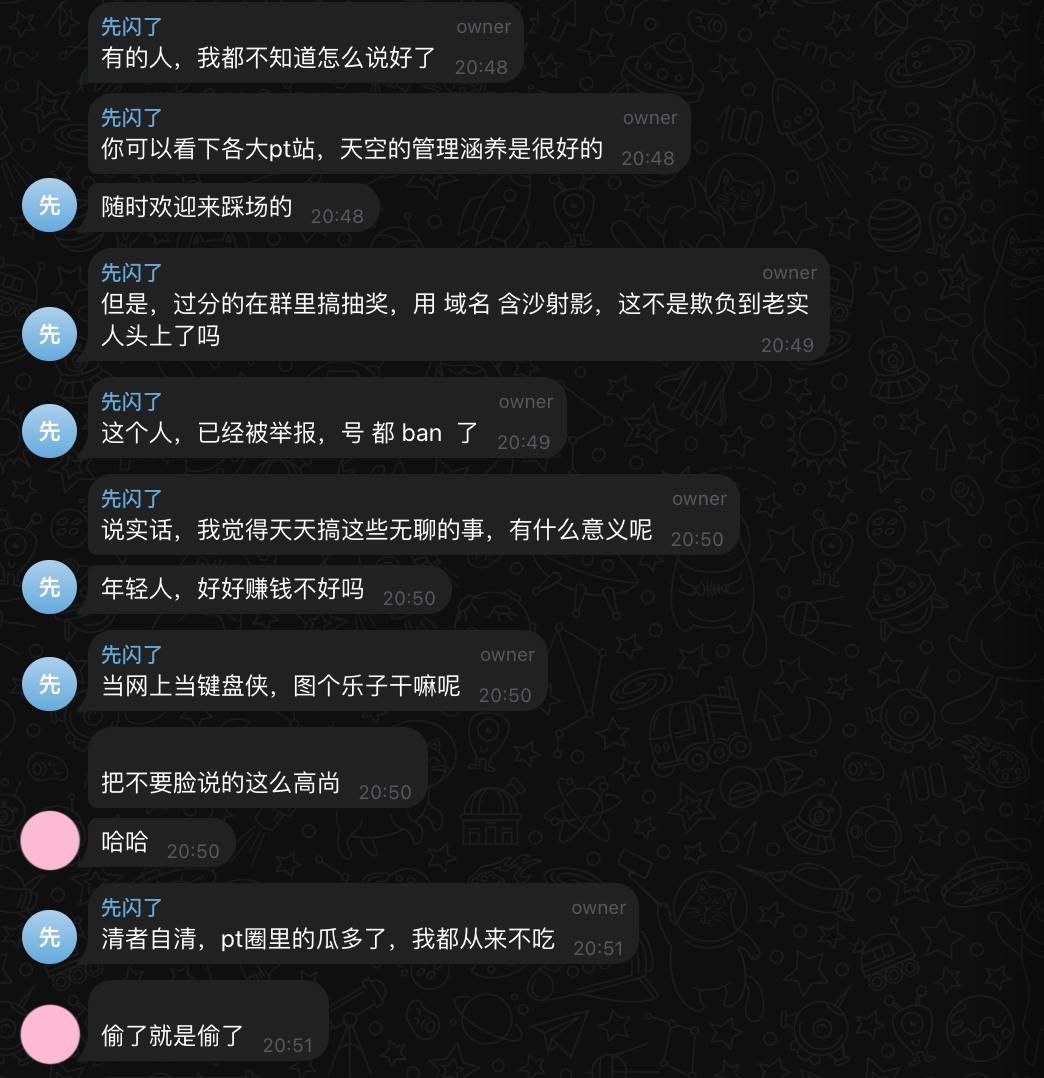Open sender avatar beside "年轻人，好好赚钱不好吗"
Screen dimensions: 1044x1078
point(49,587)
